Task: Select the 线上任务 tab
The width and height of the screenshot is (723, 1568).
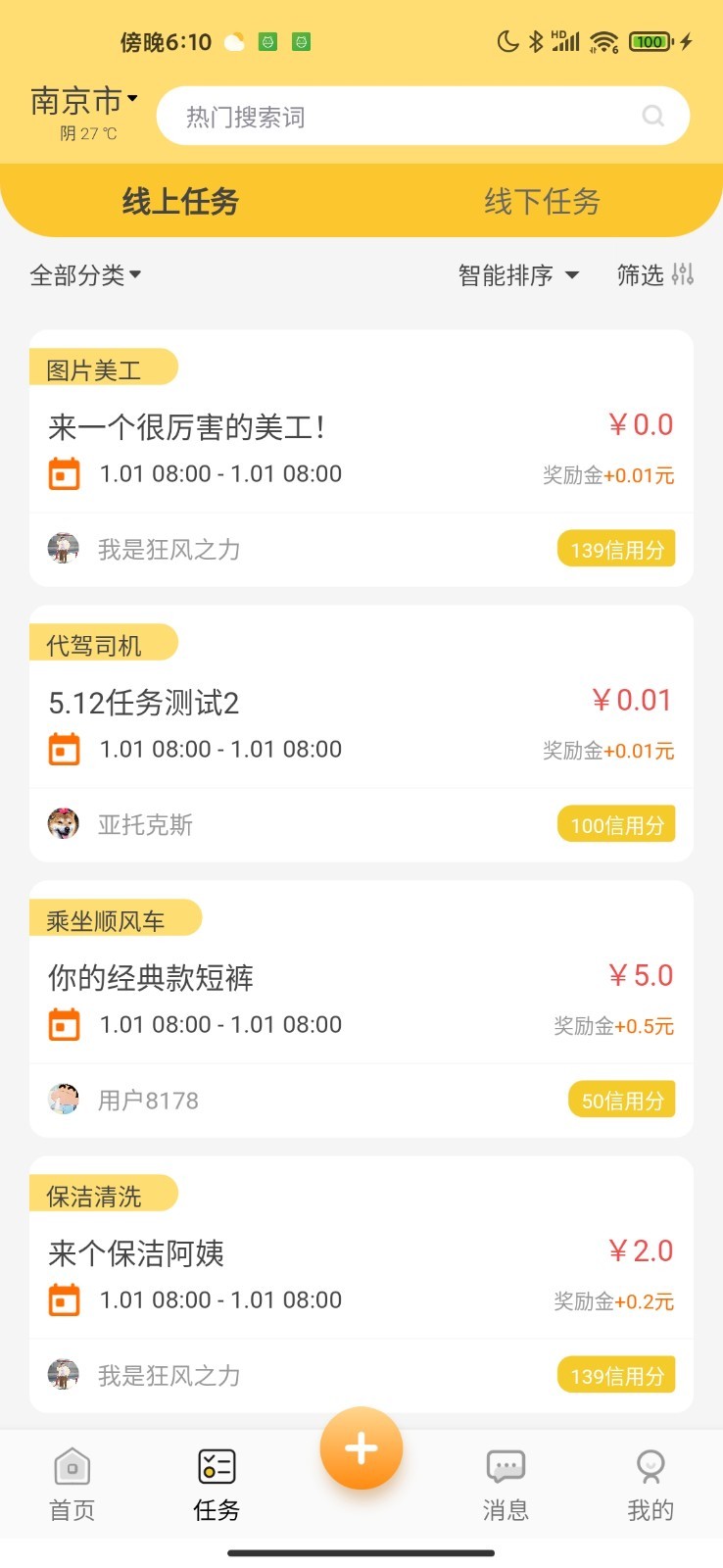Action: click(x=178, y=202)
